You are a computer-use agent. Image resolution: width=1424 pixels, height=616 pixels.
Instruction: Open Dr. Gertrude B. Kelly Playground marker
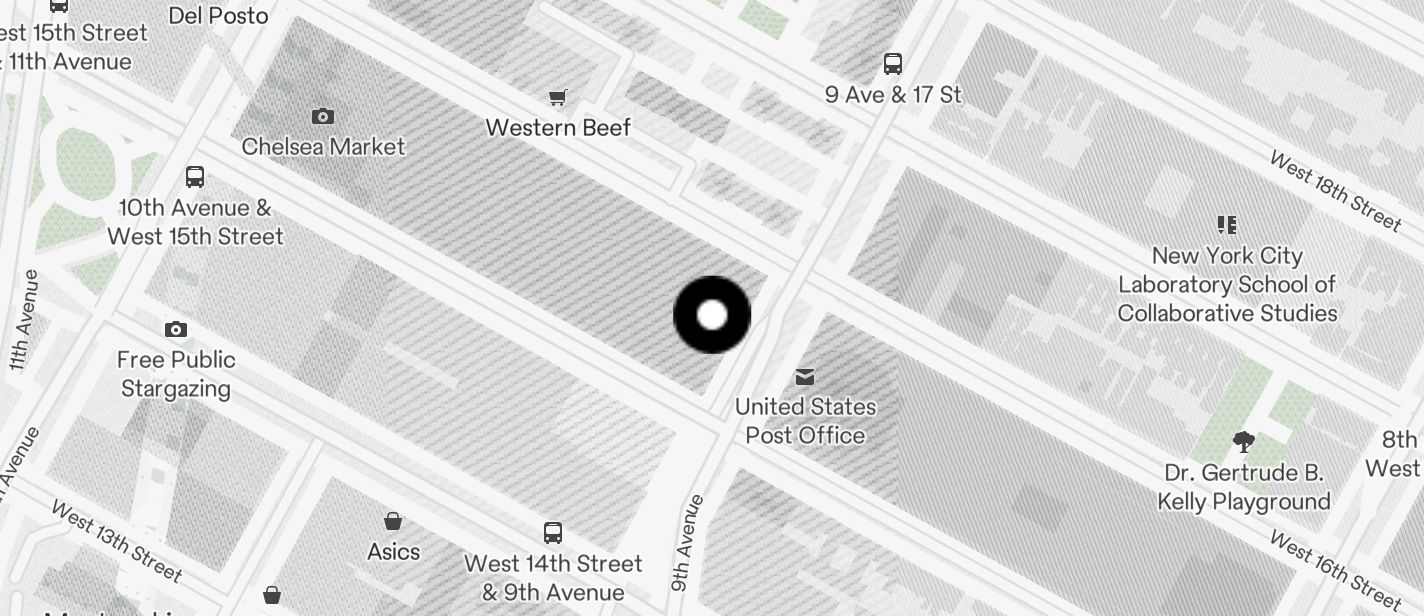point(1244,441)
